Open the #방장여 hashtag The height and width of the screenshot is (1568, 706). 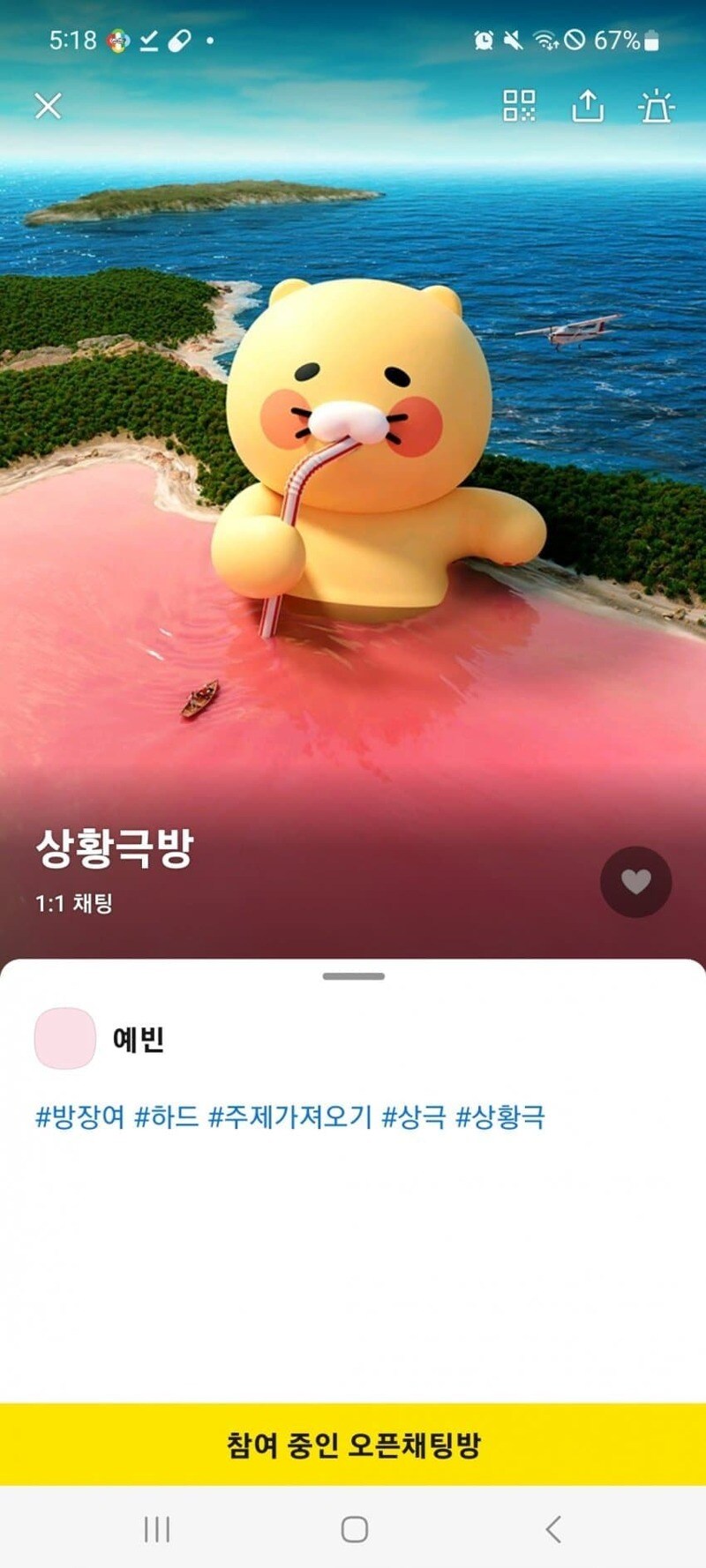(x=79, y=1117)
